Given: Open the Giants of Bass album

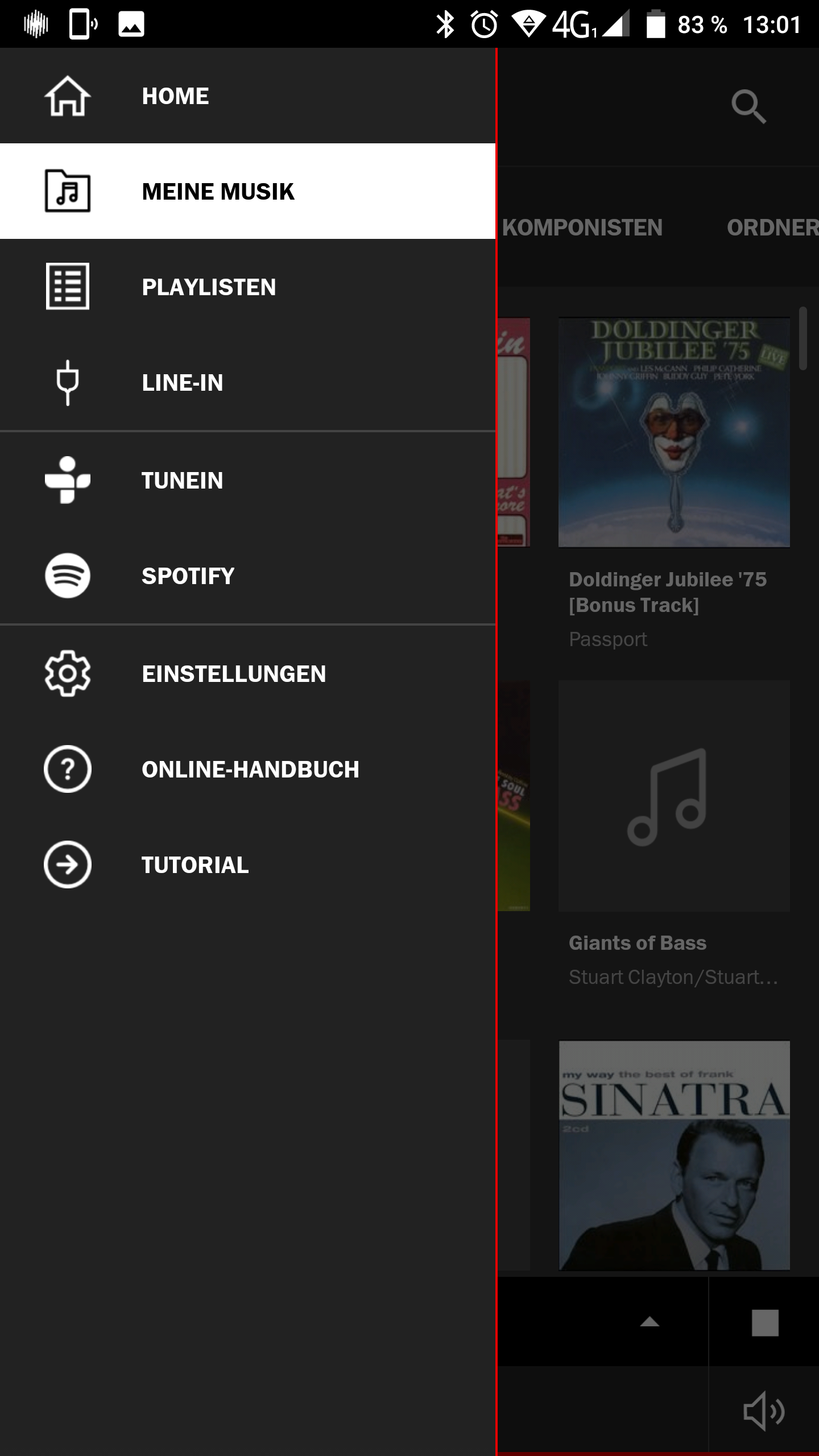Looking at the screenshot, I should (674, 796).
